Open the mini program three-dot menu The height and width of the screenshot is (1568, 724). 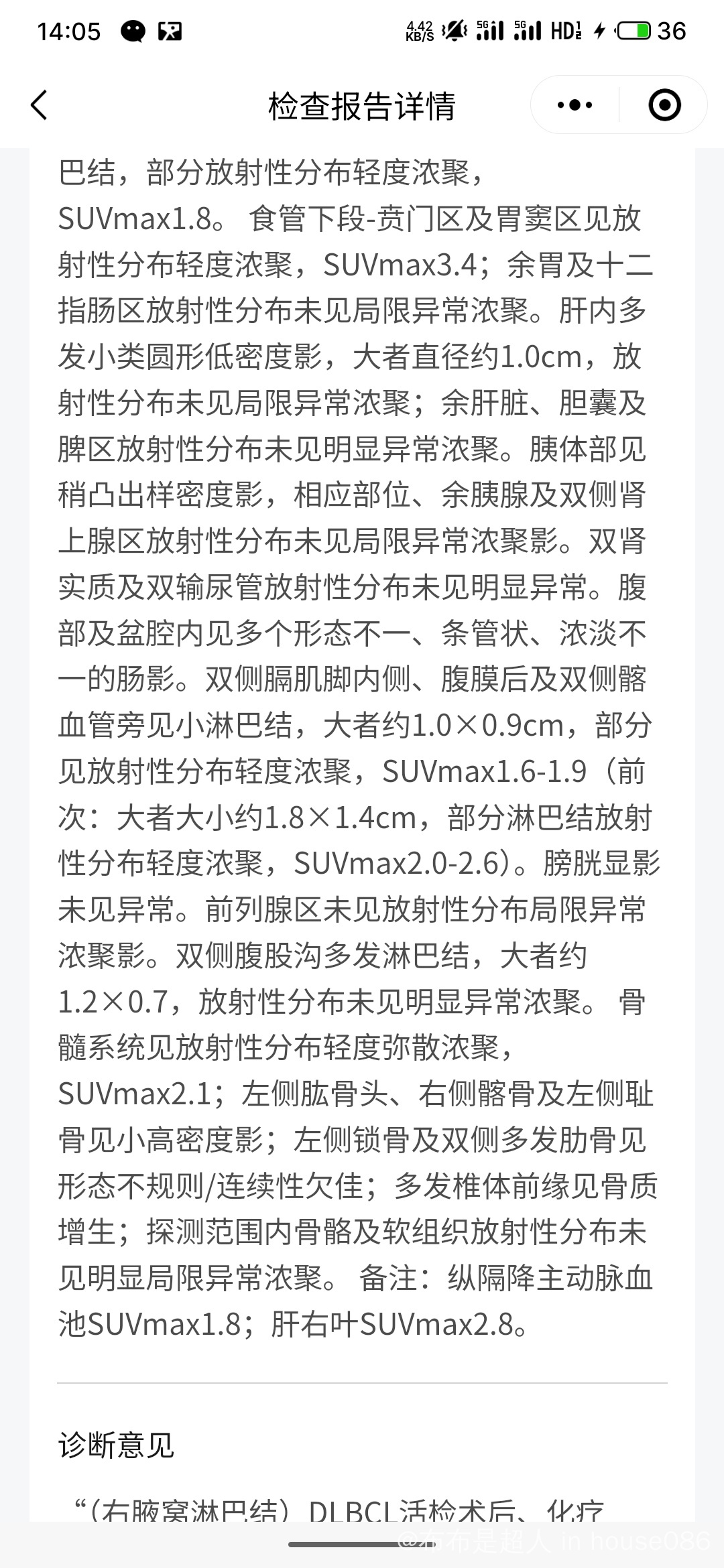(575, 105)
